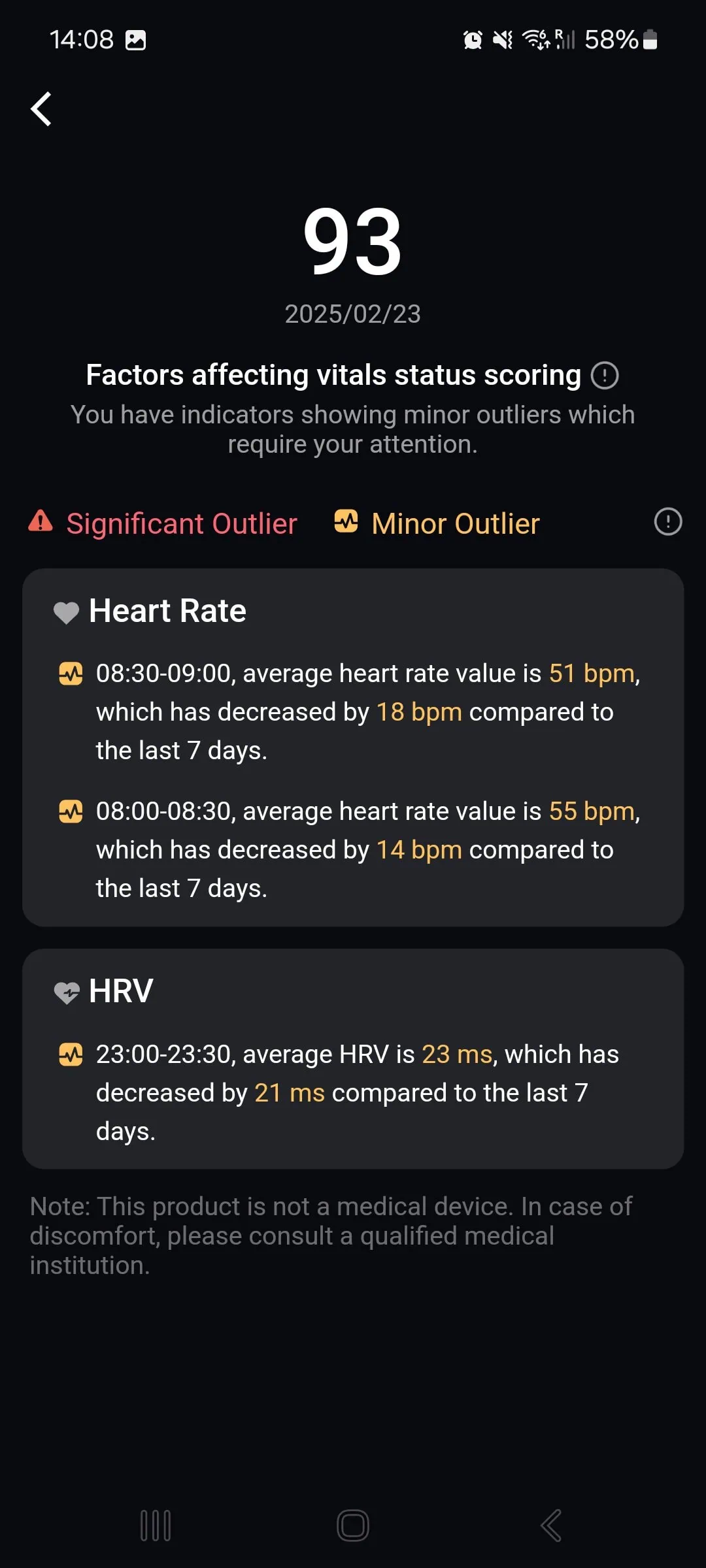Open info about vitals status scoring factors
706x1568 pixels.
tap(605, 376)
